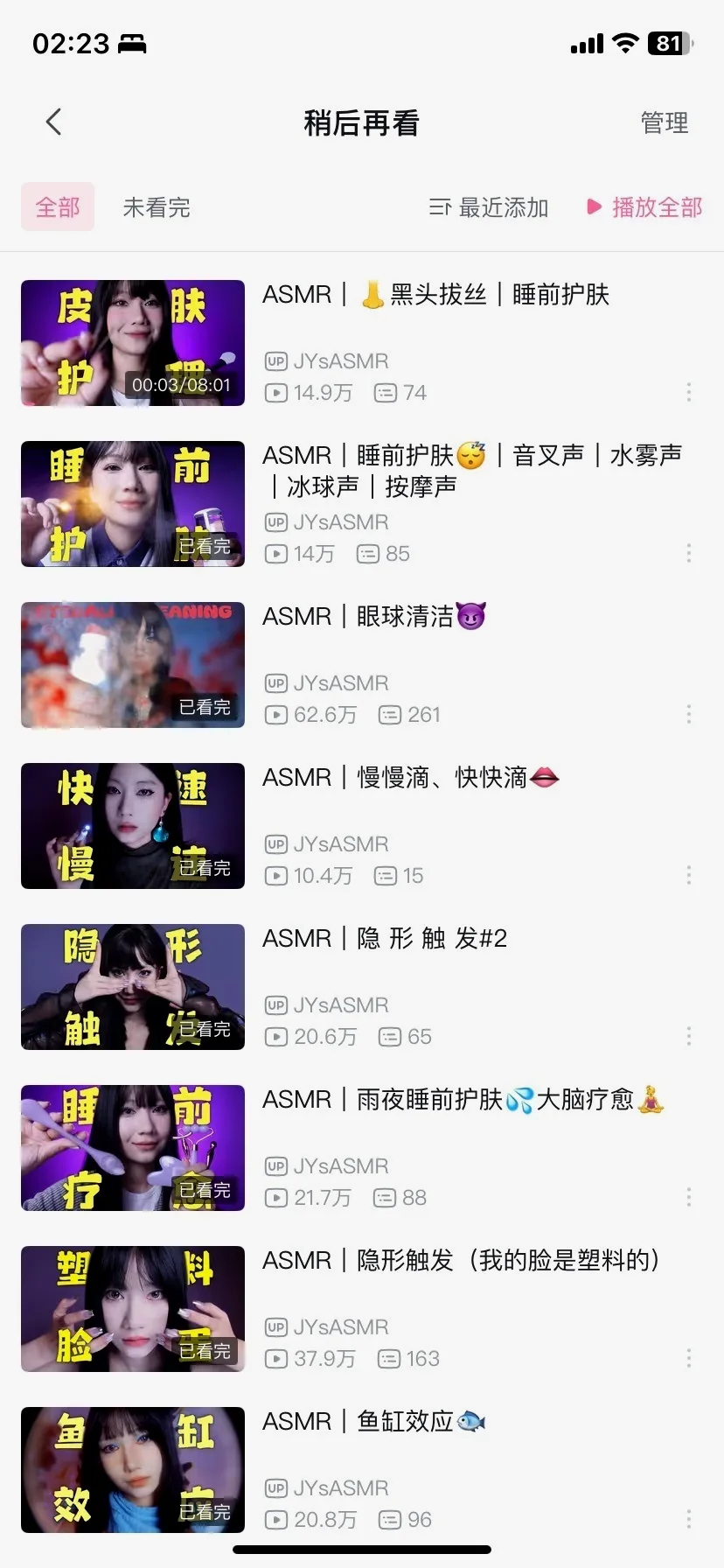Tap 播放全部 to play everything
724x1568 pixels.
click(x=644, y=207)
